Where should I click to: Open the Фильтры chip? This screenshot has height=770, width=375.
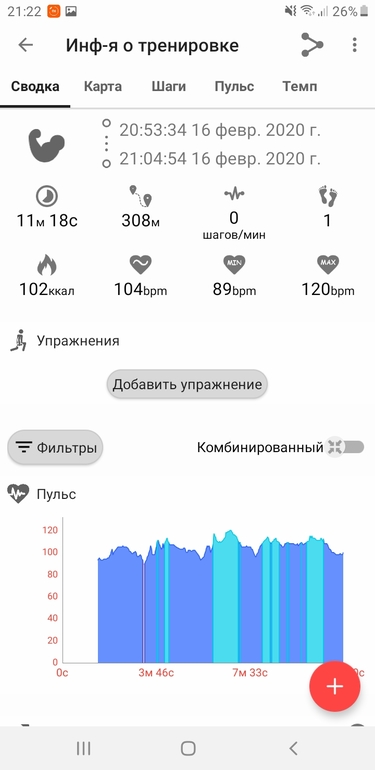coord(55,447)
